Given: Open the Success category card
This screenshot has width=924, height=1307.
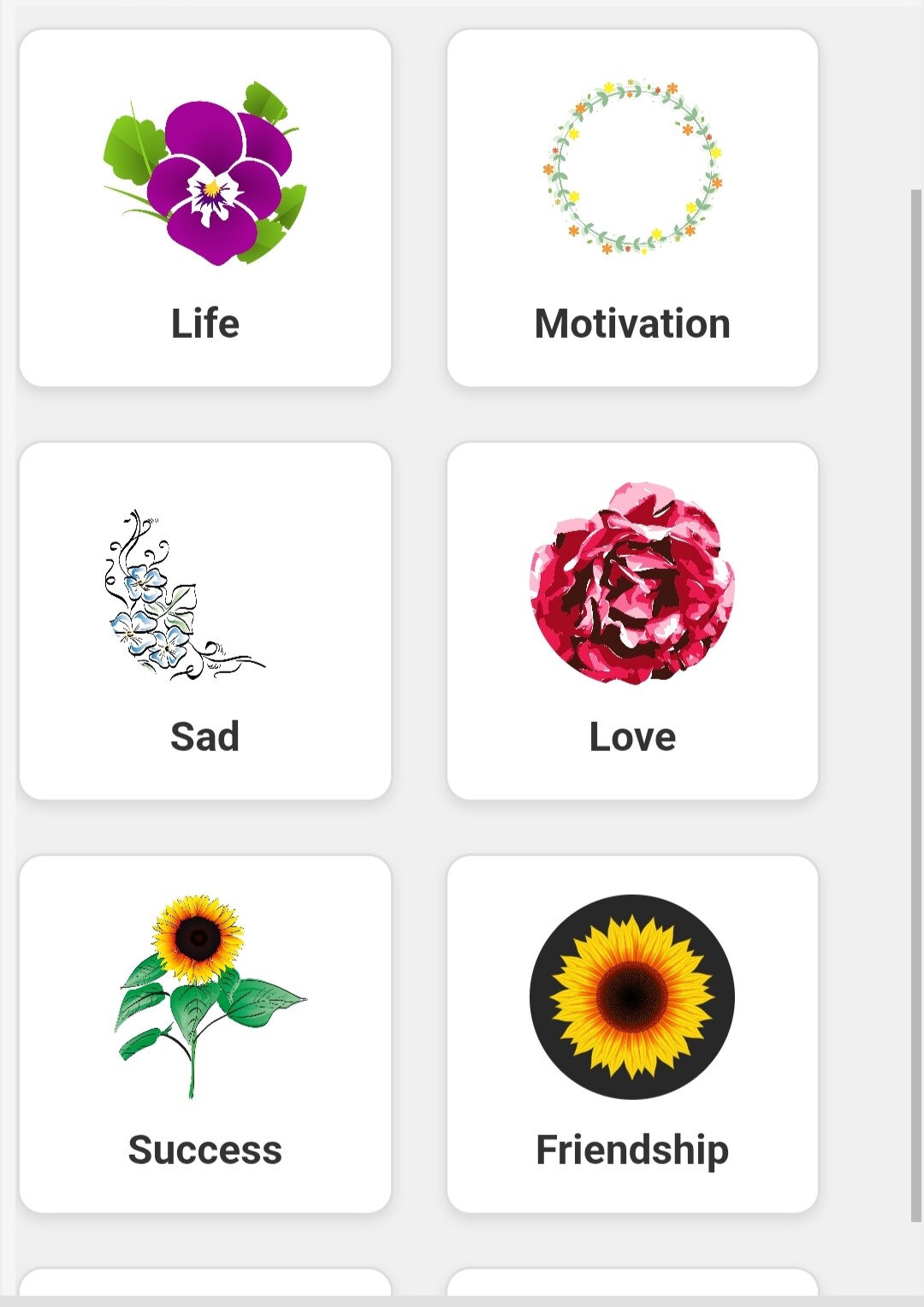Looking at the screenshot, I should tap(205, 1034).
